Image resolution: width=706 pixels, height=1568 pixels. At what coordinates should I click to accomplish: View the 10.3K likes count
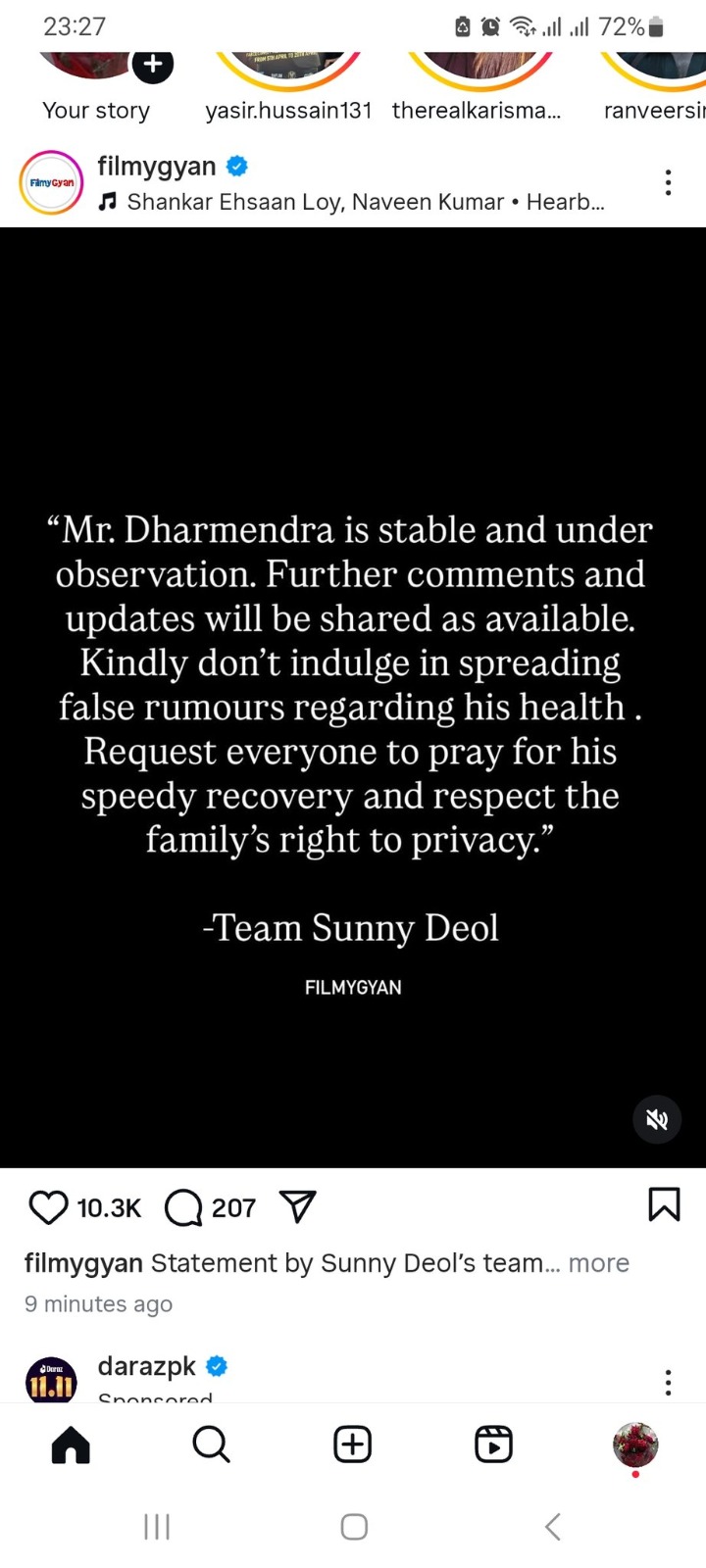tap(108, 1207)
